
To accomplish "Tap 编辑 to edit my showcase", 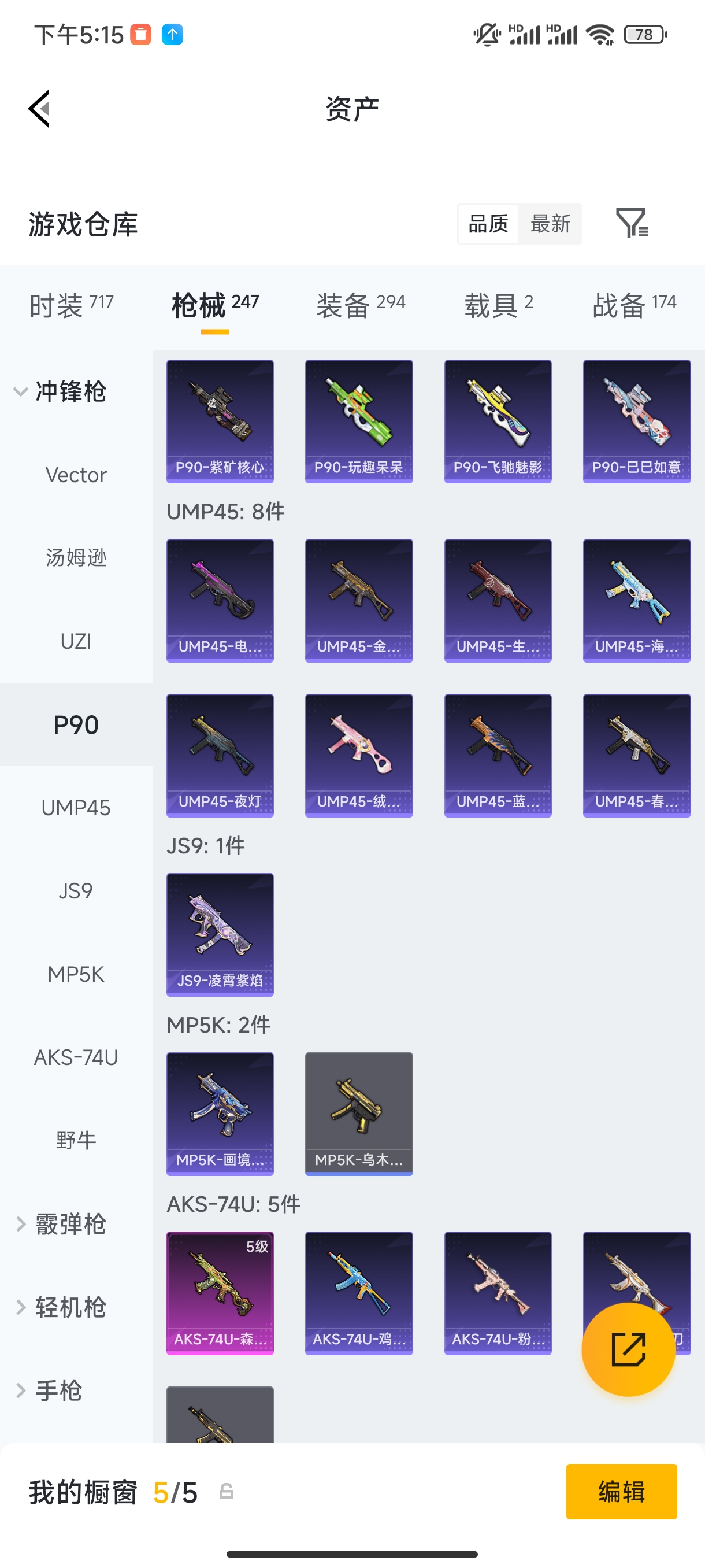I will [621, 1491].
